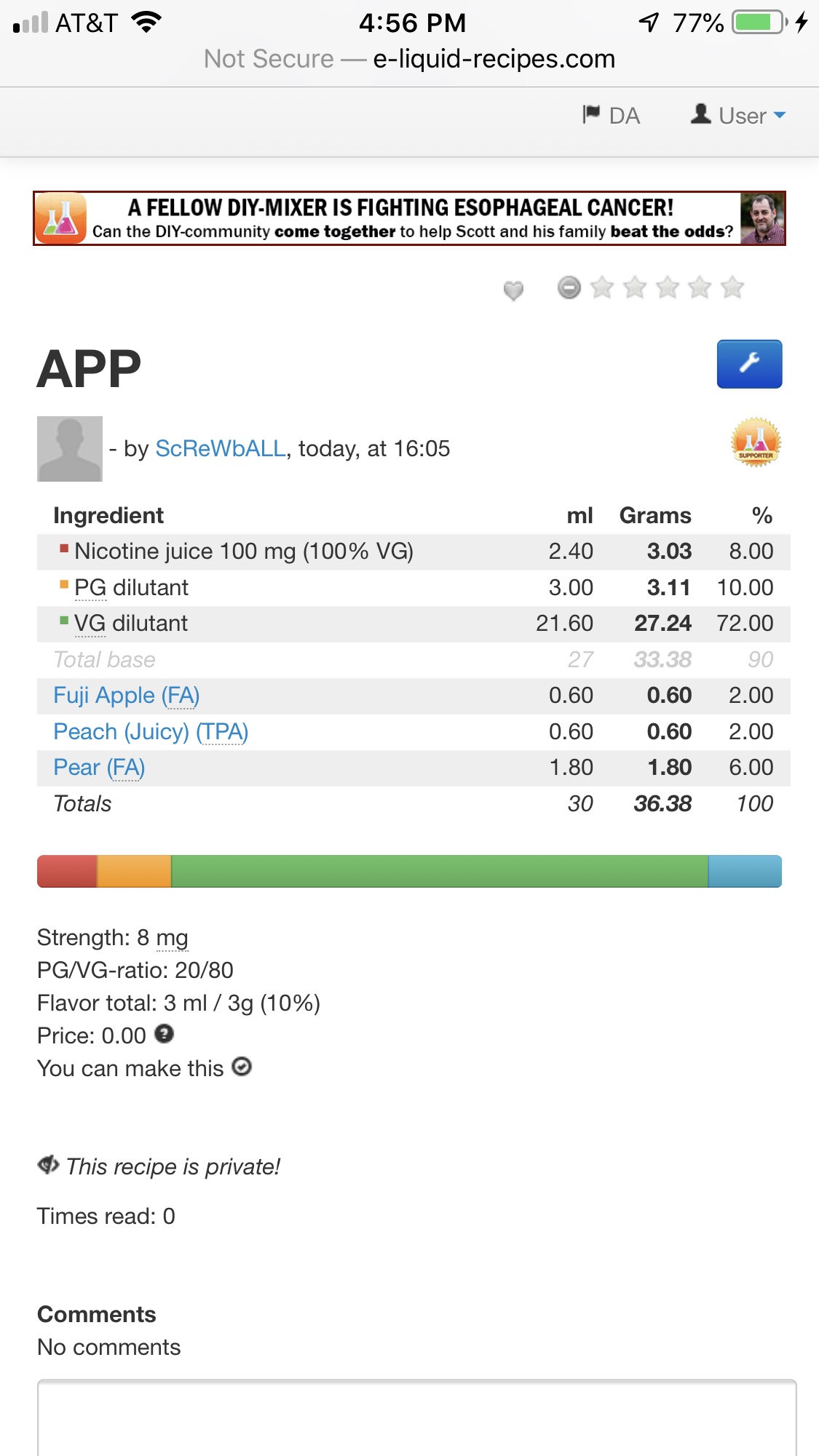This screenshot has height=1456, width=819.
Task: Clear the rating with the minus icon
Action: coord(569,288)
